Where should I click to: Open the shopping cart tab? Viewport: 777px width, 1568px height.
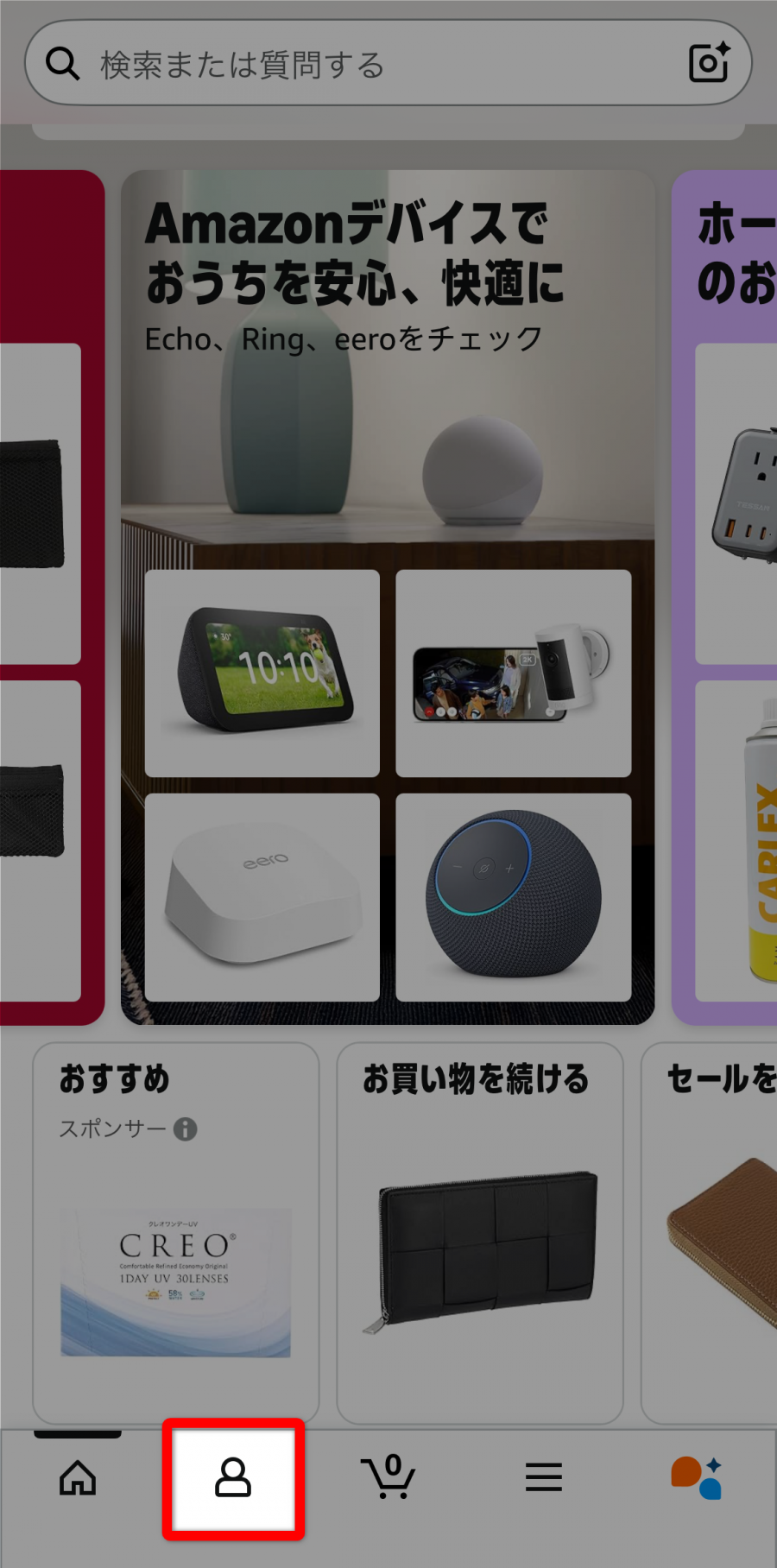click(388, 1477)
